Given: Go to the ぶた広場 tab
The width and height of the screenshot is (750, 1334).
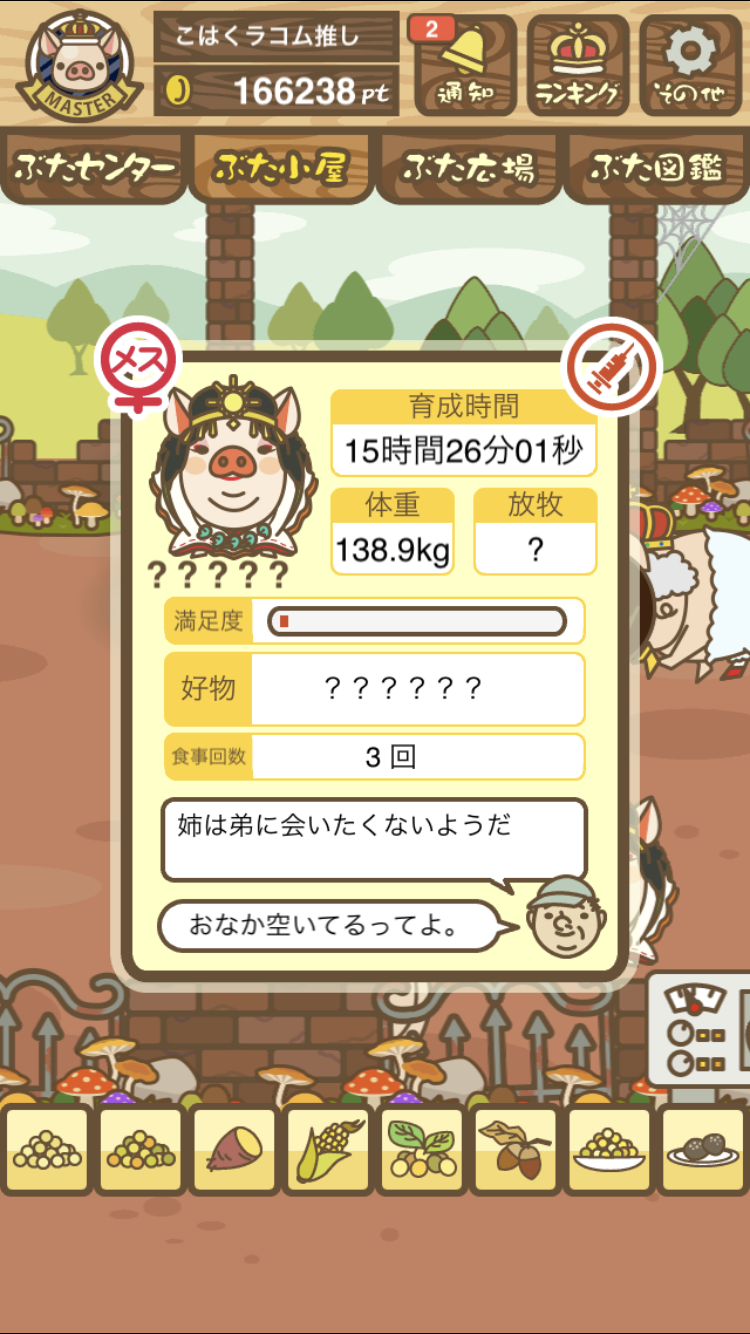Looking at the screenshot, I should click(x=468, y=168).
